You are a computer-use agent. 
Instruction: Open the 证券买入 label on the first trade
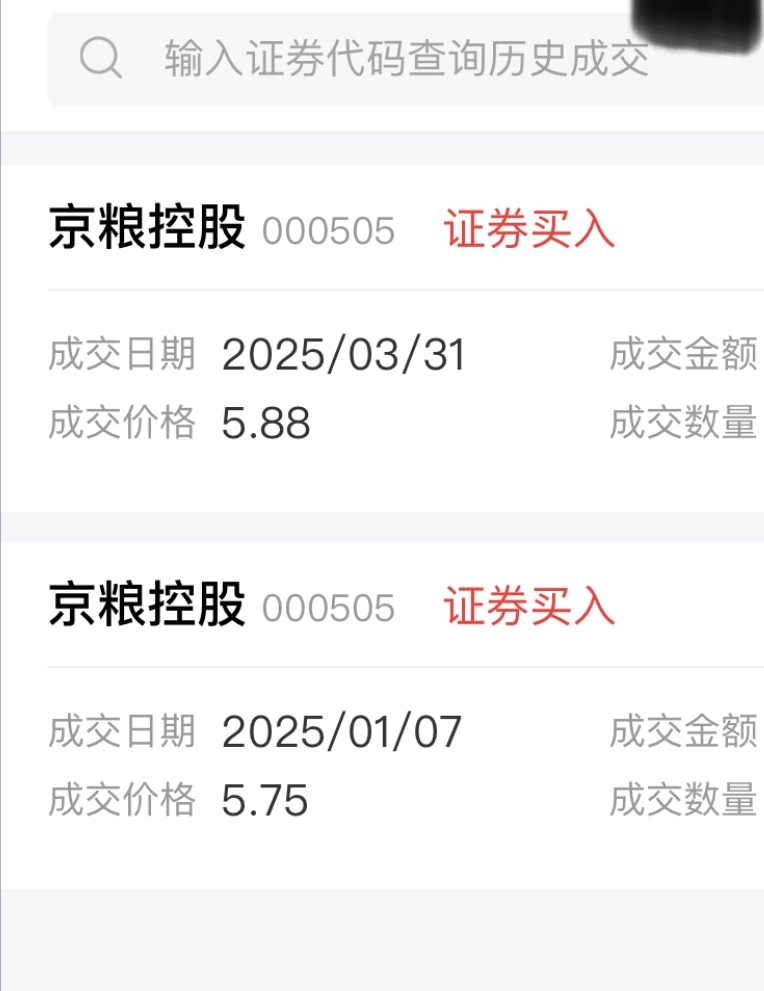pyautogui.click(x=528, y=229)
